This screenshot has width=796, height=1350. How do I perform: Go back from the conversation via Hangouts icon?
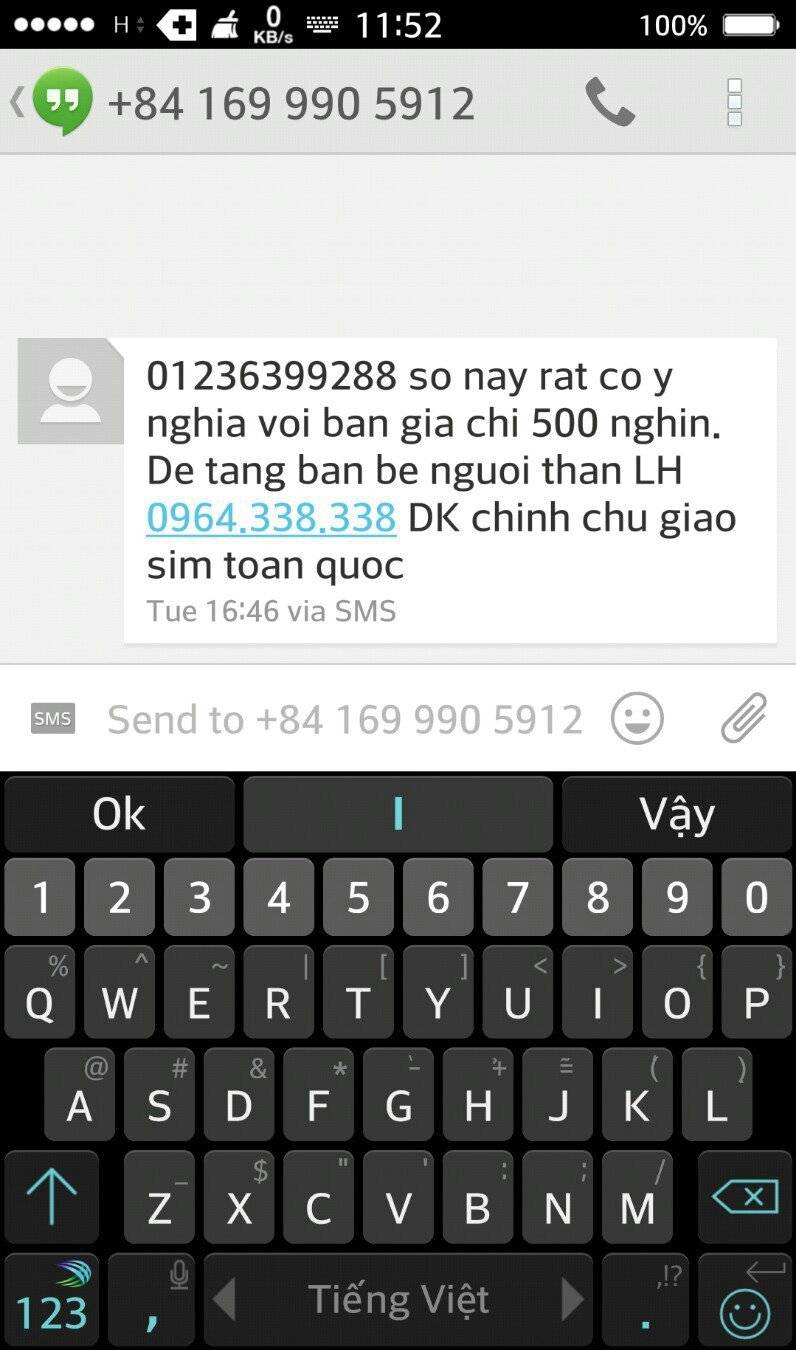55,102
